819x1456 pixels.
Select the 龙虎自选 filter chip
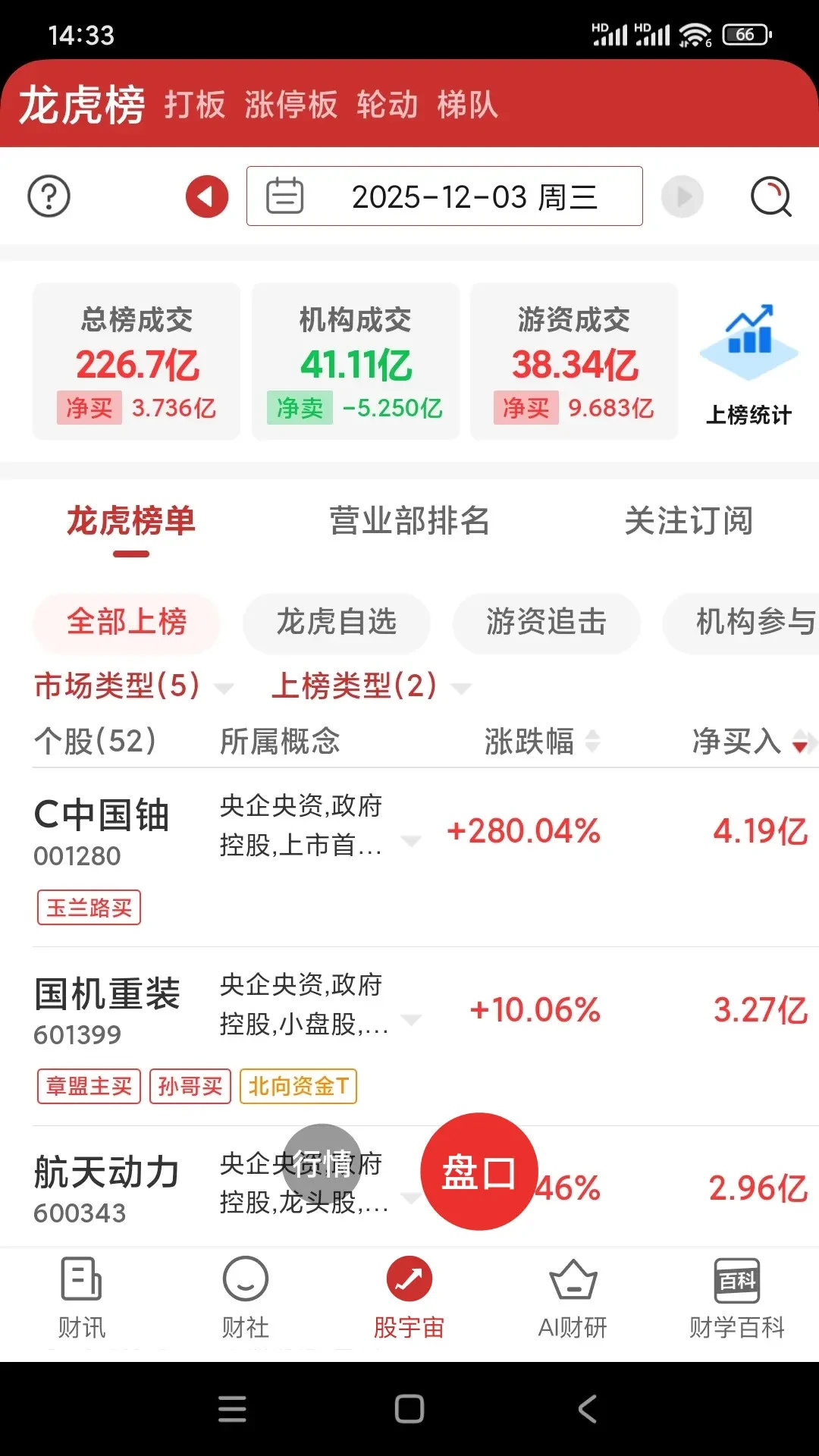pos(336,623)
